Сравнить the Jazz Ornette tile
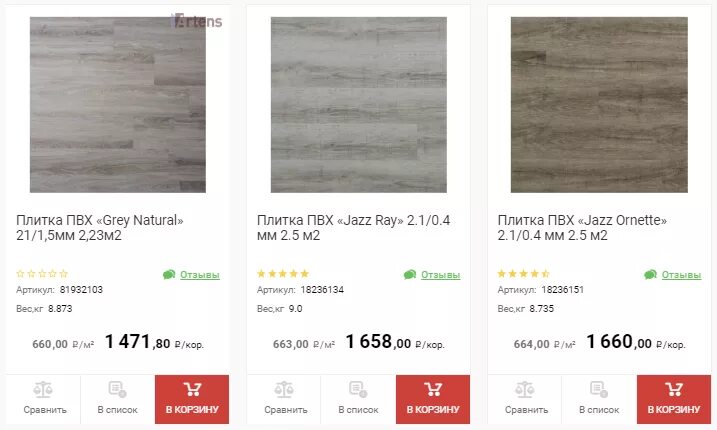This screenshot has height=430, width=717. click(x=526, y=399)
